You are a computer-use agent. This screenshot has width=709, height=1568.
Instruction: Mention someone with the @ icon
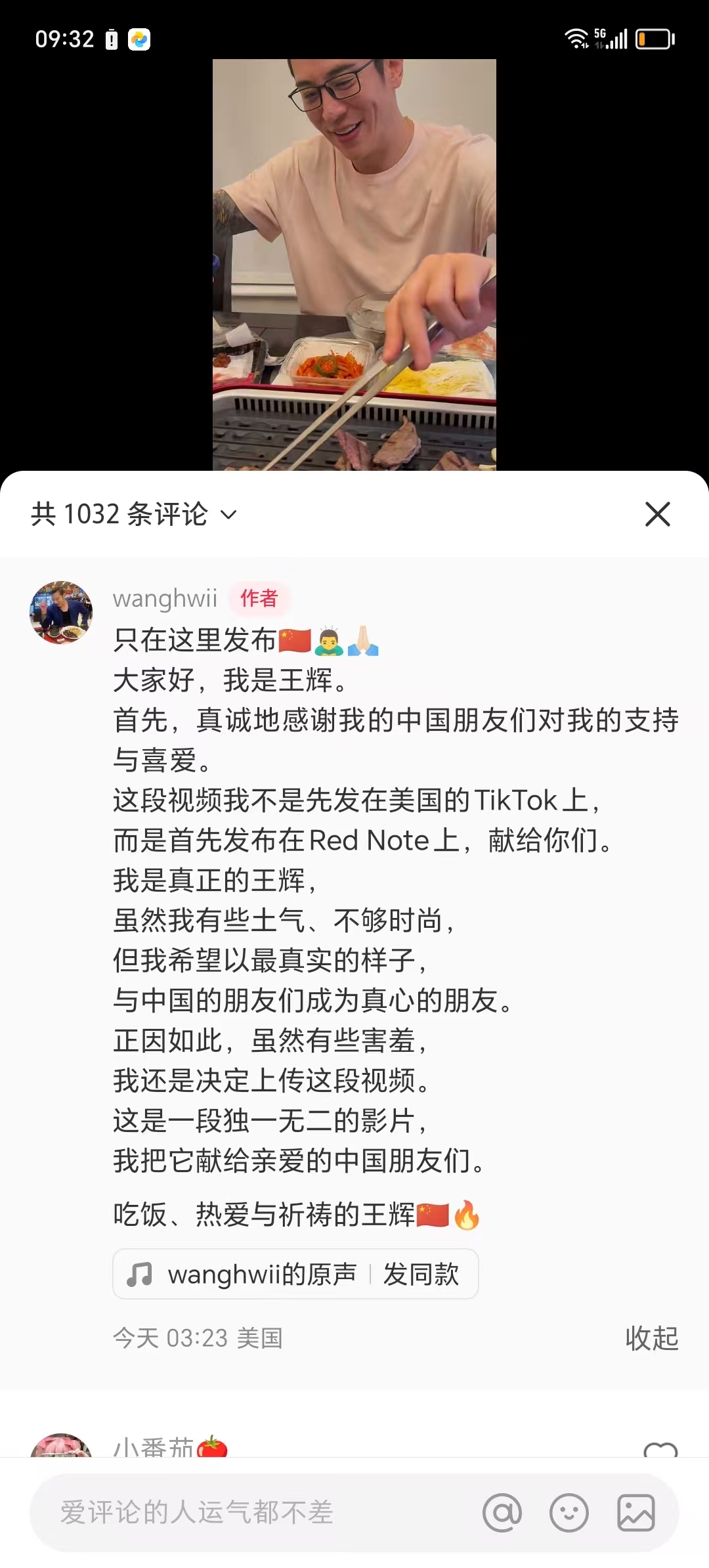point(502,1512)
